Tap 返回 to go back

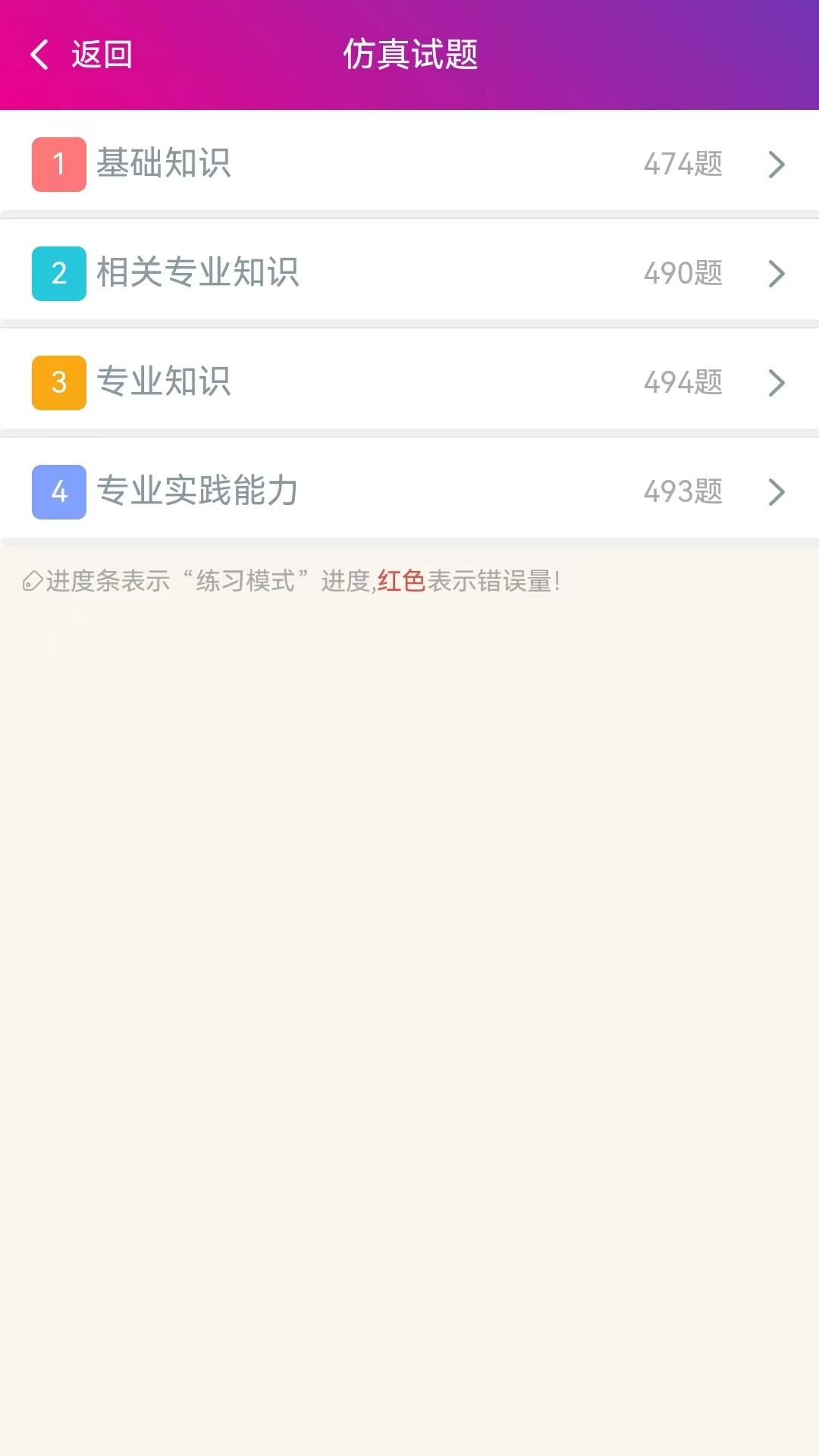[100, 55]
